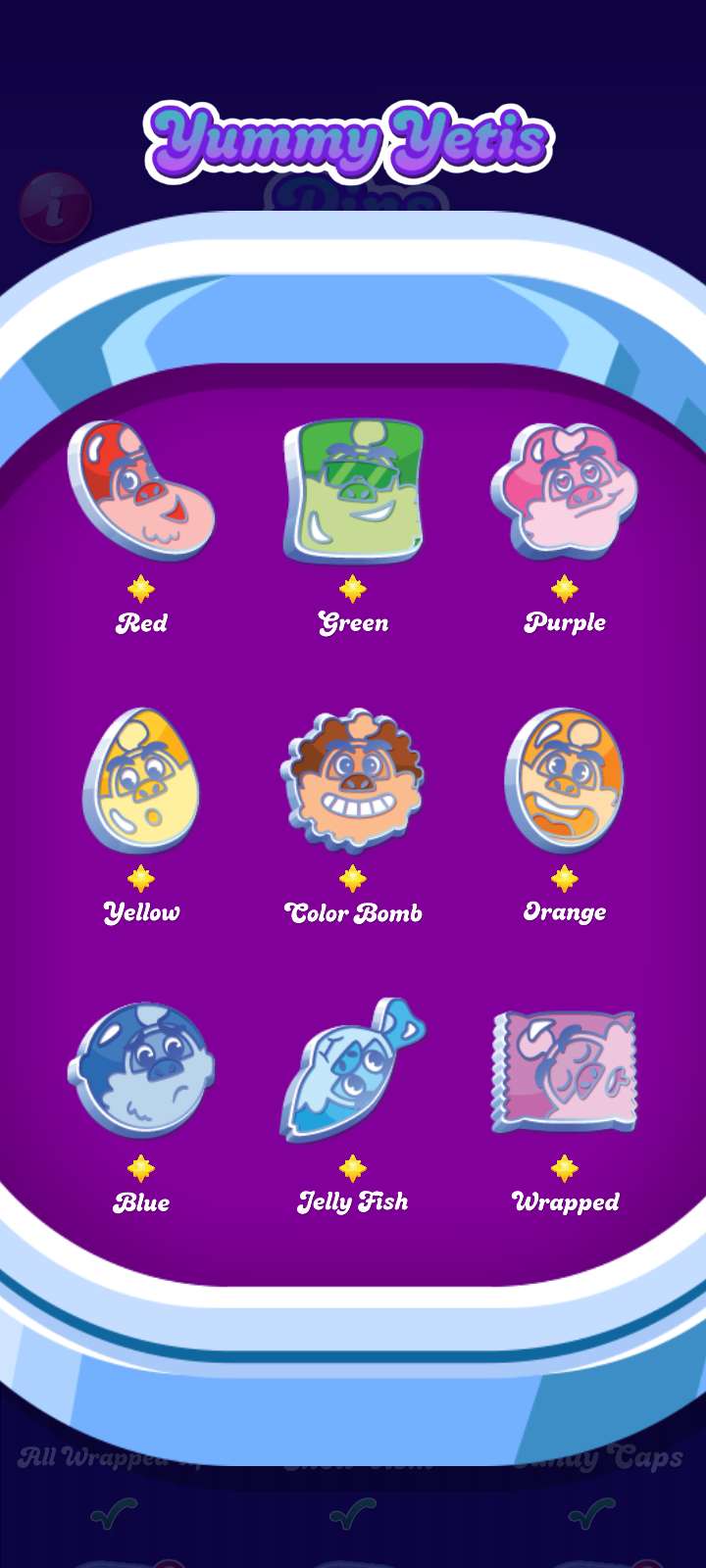Open the Green yeti candy
Screen dimensions: 706x1568
[x=353, y=490]
